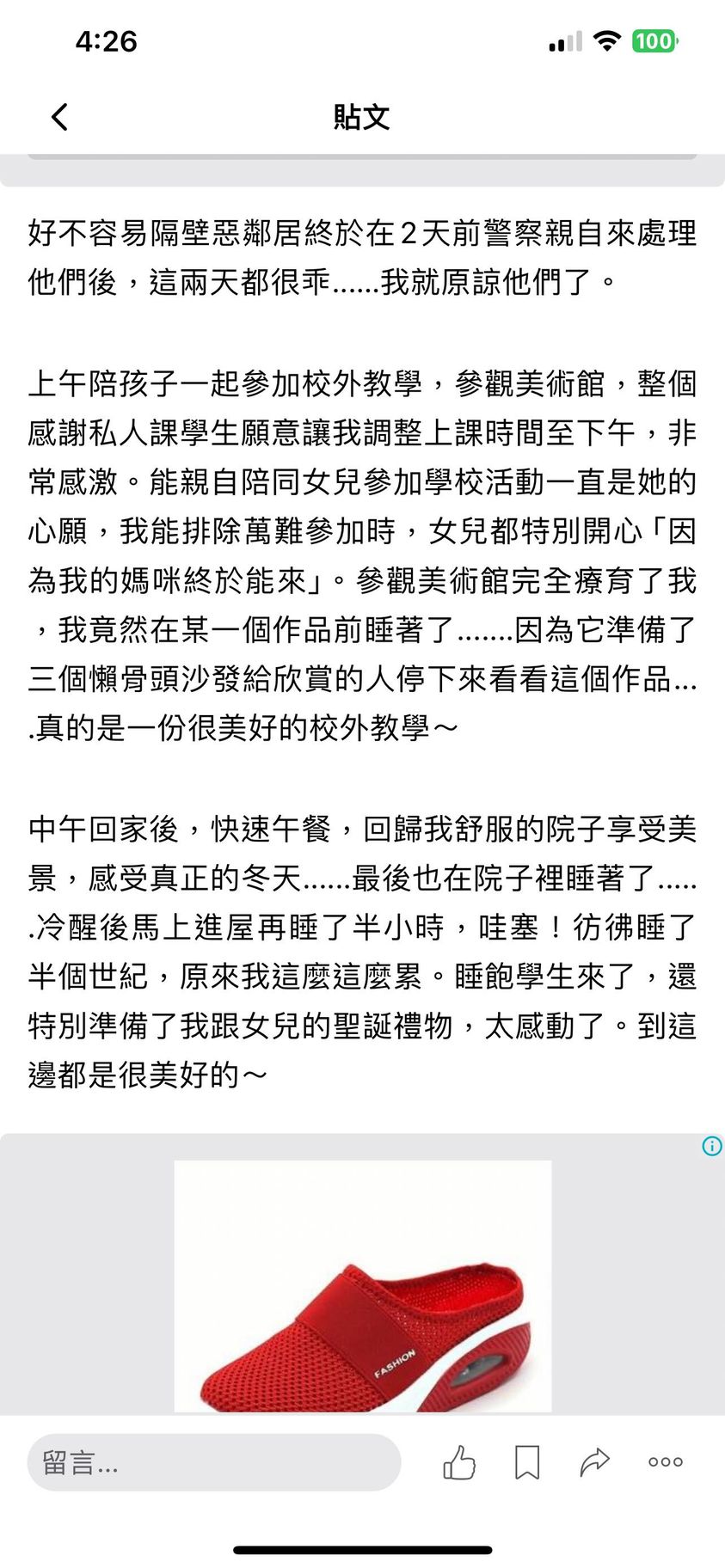Tap the ad info icon
The image size is (725, 1568).
click(711, 1146)
